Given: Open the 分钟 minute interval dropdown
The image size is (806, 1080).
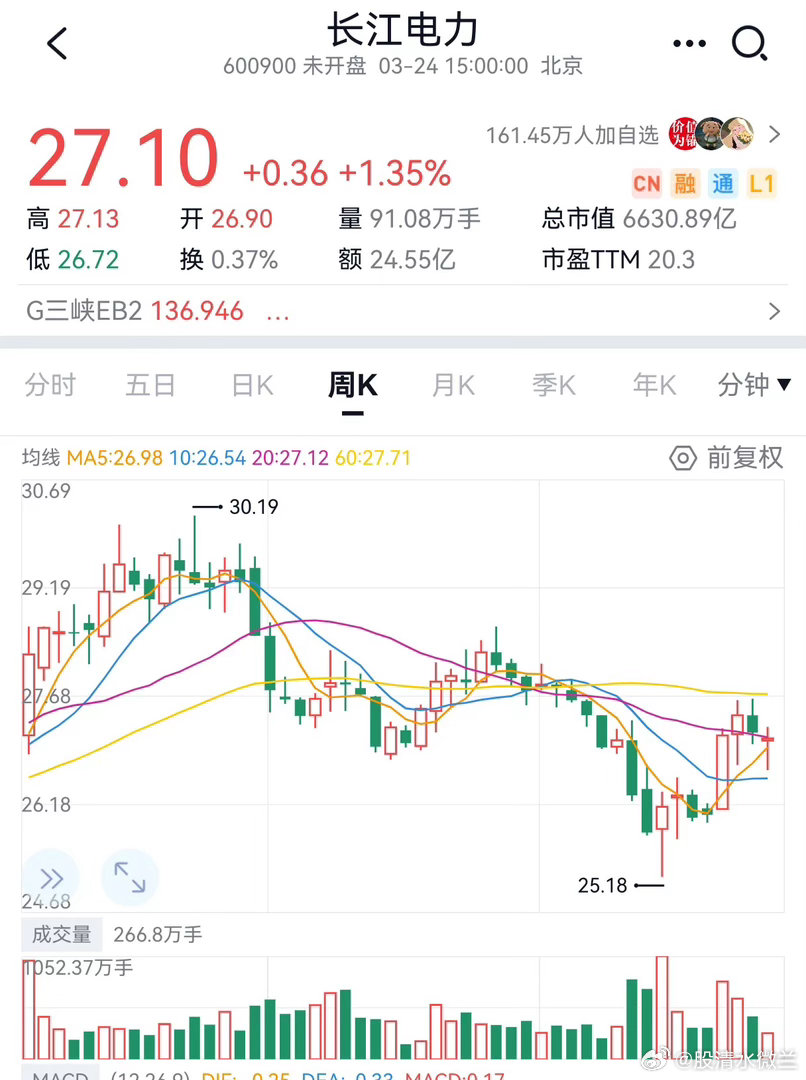Looking at the screenshot, I should (x=751, y=385).
